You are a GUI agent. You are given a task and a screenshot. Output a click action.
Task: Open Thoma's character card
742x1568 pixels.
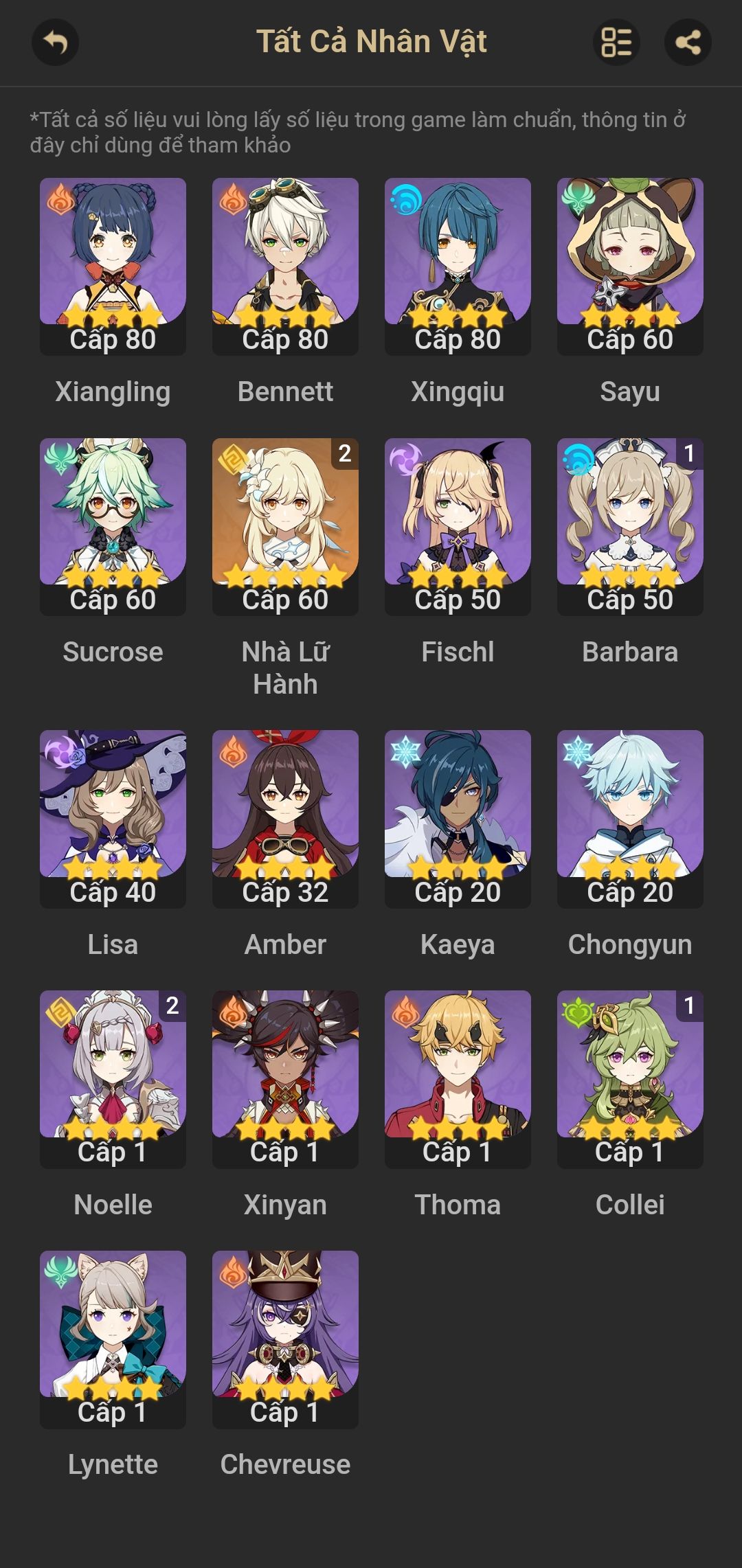click(x=458, y=1078)
